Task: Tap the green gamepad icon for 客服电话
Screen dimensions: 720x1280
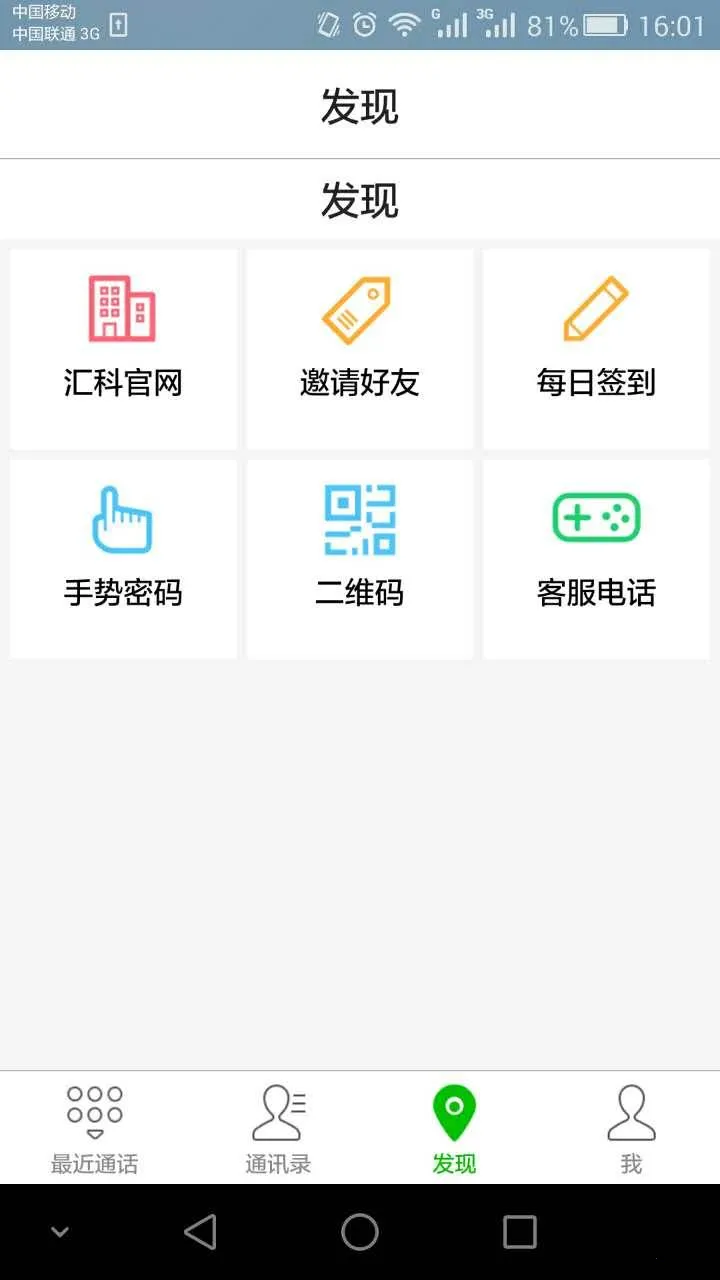Action: 596,516
